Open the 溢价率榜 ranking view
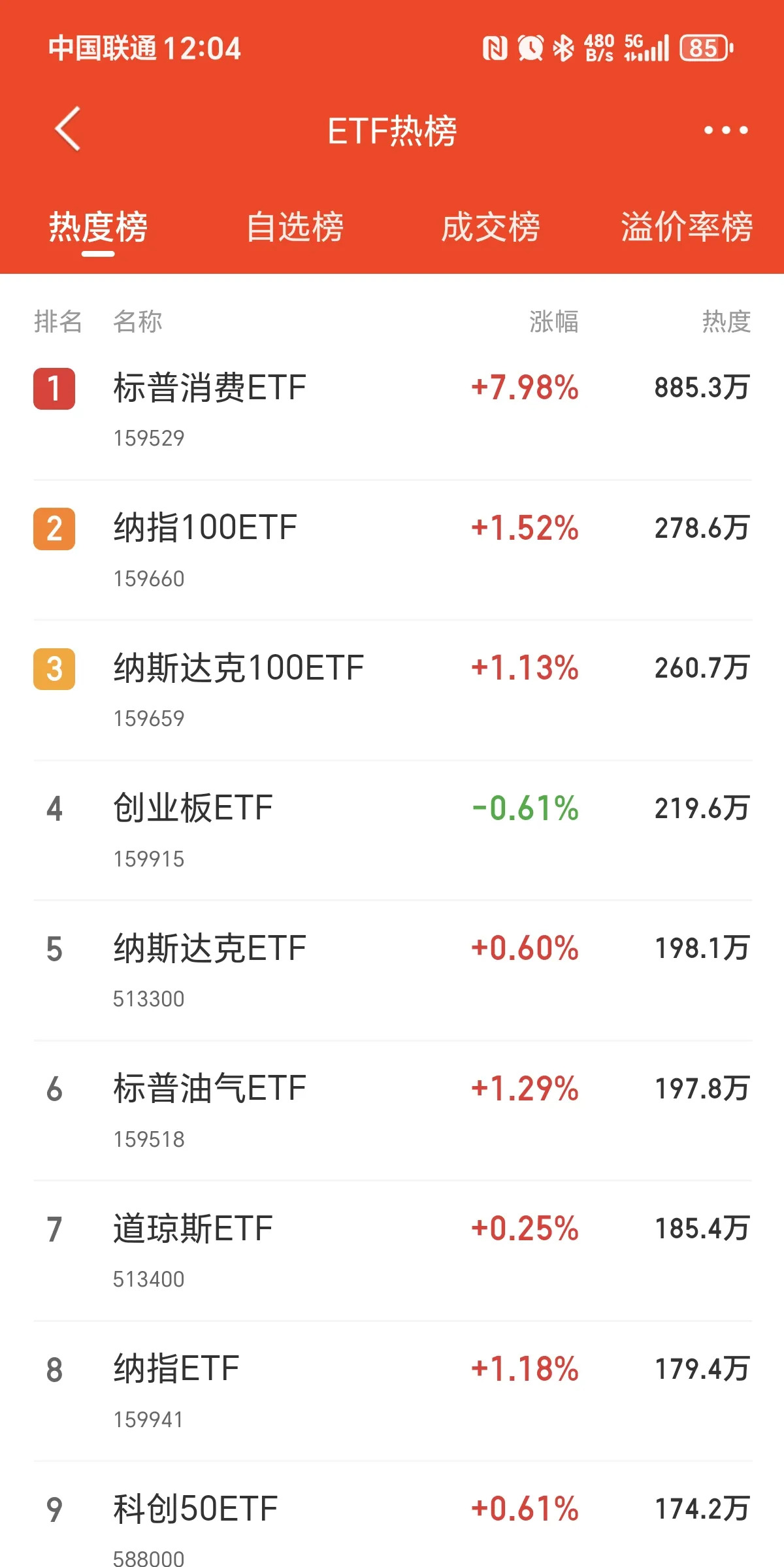The height and width of the screenshot is (1567, 784). [x=686, y=227]
